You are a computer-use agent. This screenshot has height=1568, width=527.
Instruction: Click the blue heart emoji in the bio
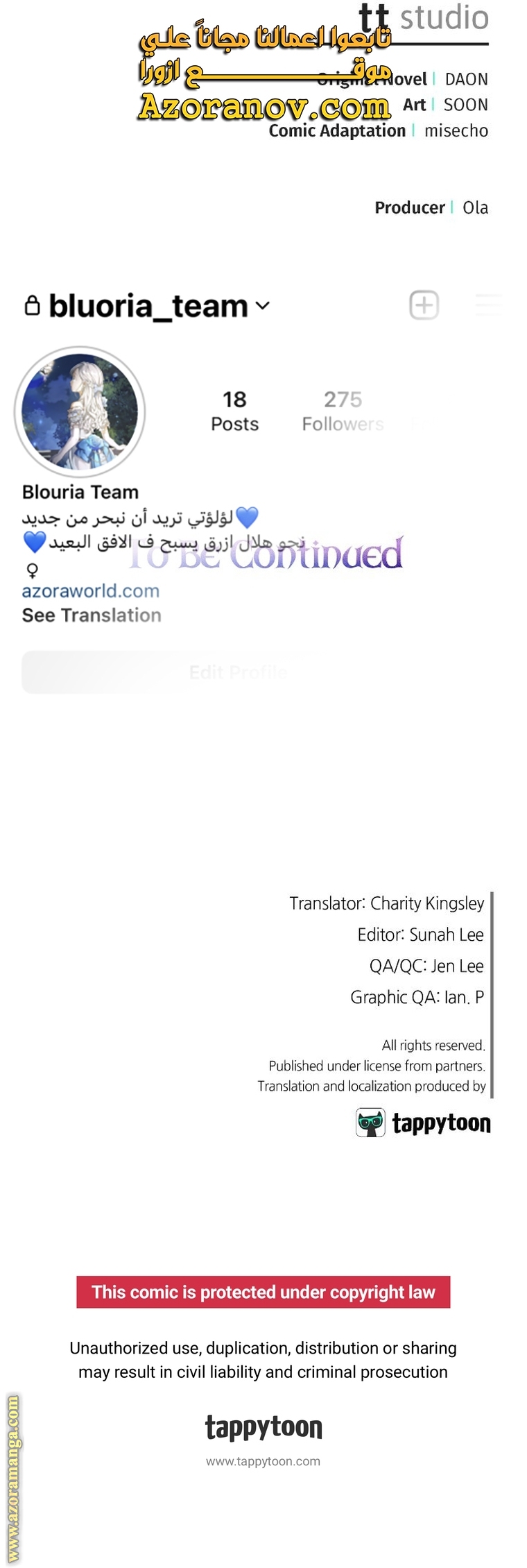(247, 516)
